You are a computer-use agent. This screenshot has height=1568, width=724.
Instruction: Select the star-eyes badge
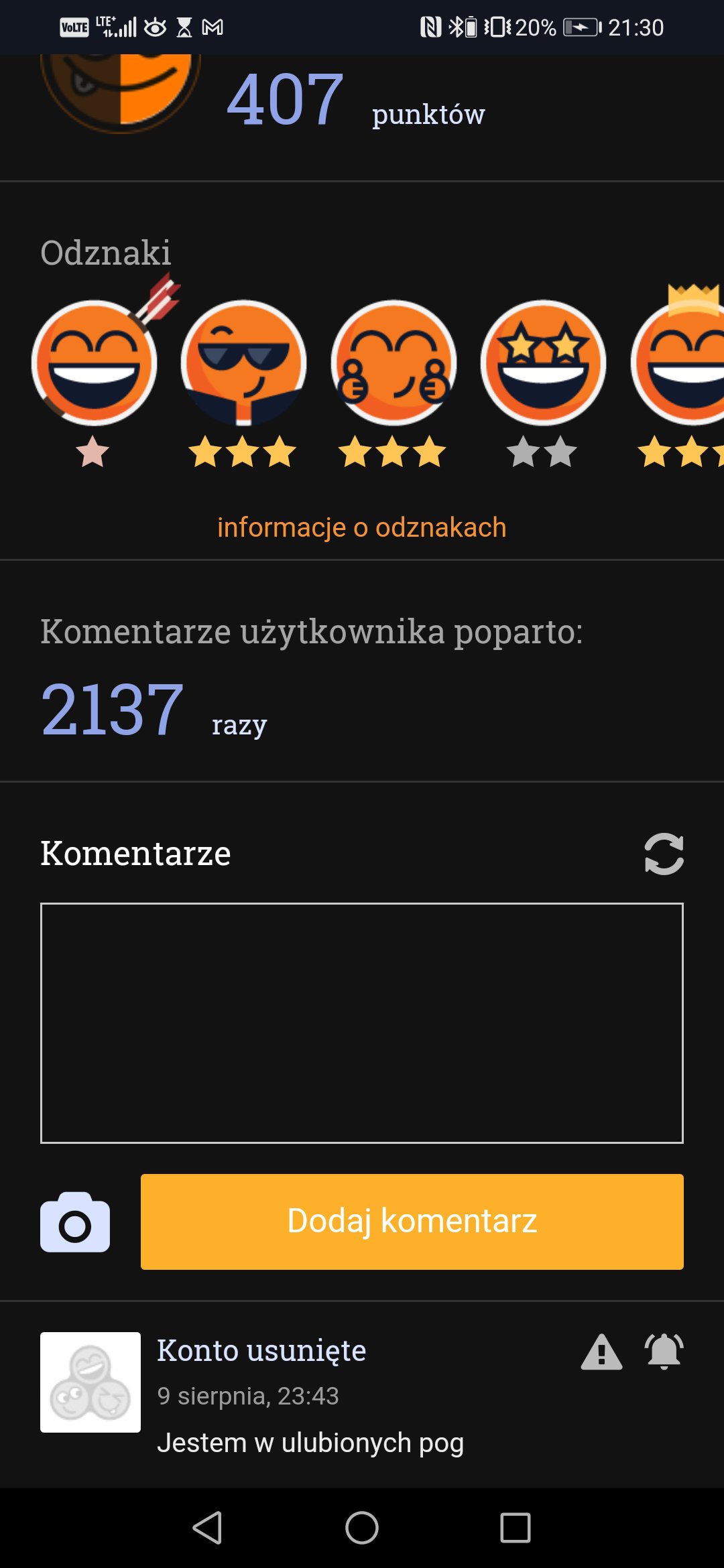click(x=543, y=363)
